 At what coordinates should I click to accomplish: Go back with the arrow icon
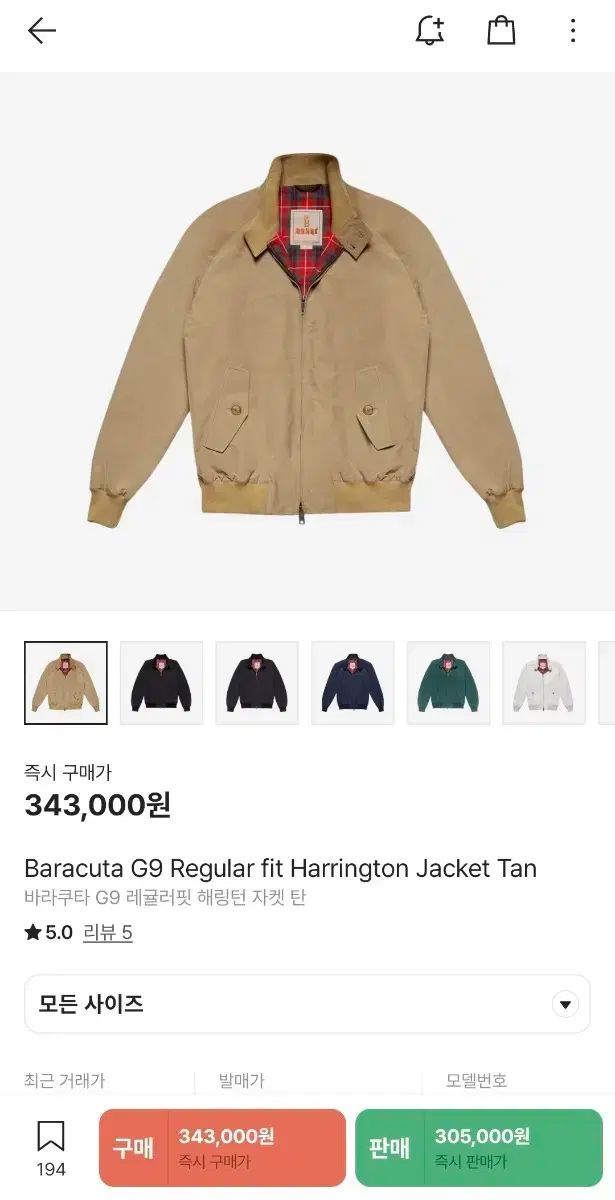pyautogui.click(x=42, y=31)
